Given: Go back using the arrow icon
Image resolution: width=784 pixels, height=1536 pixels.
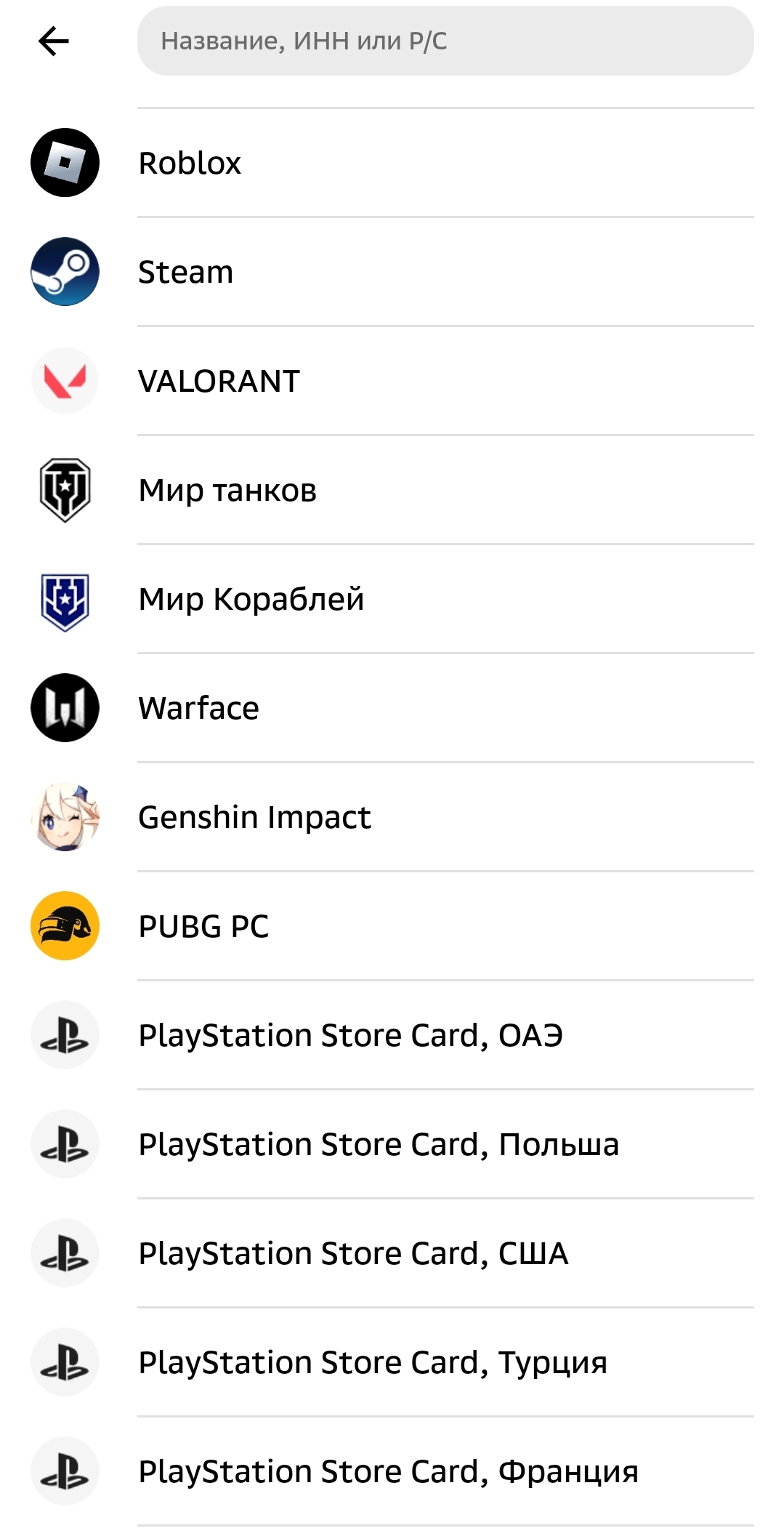Looking at the screenshot, I should (54, 41).
